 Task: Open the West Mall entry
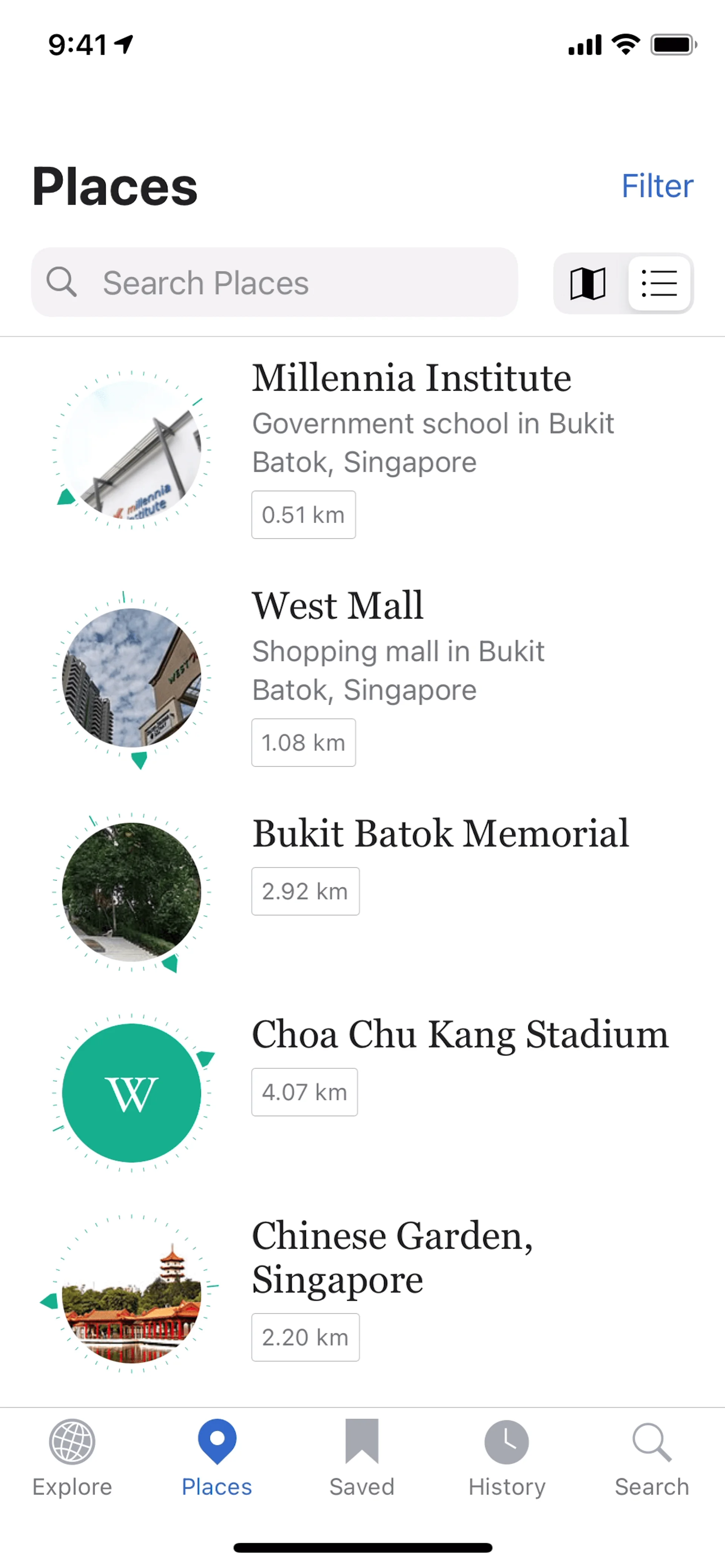click(338, 606)
